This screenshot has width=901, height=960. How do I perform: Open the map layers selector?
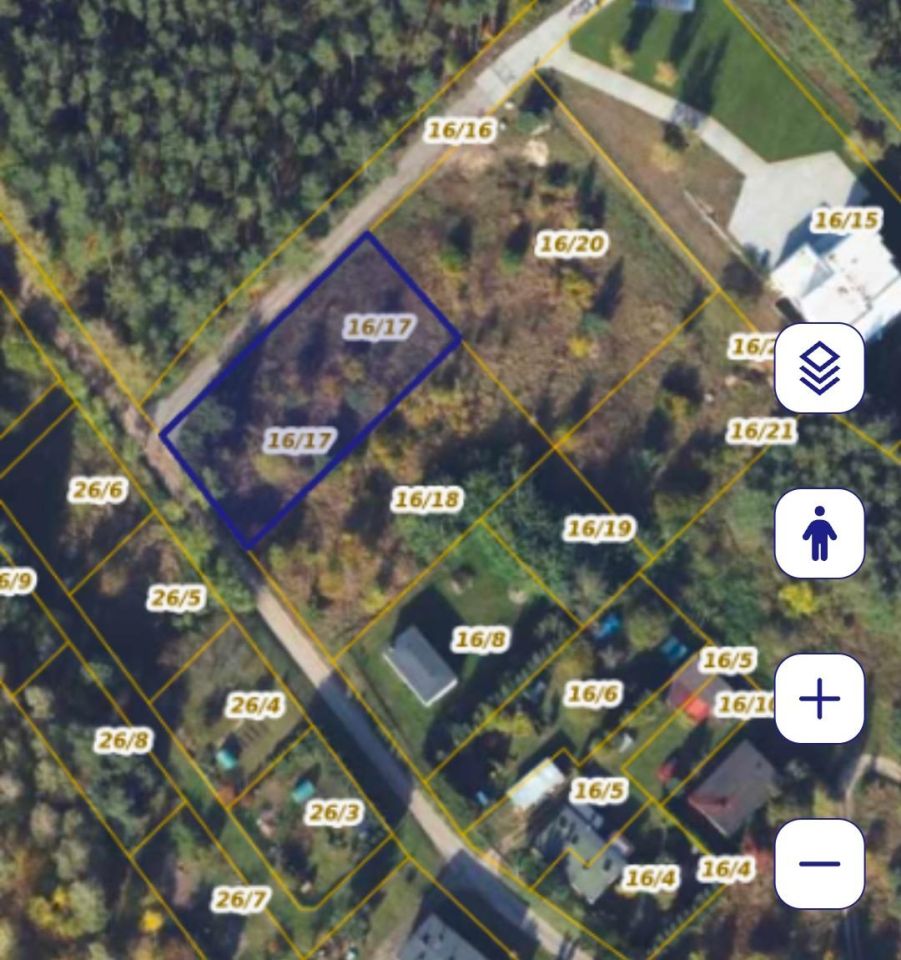pos(819,368)
